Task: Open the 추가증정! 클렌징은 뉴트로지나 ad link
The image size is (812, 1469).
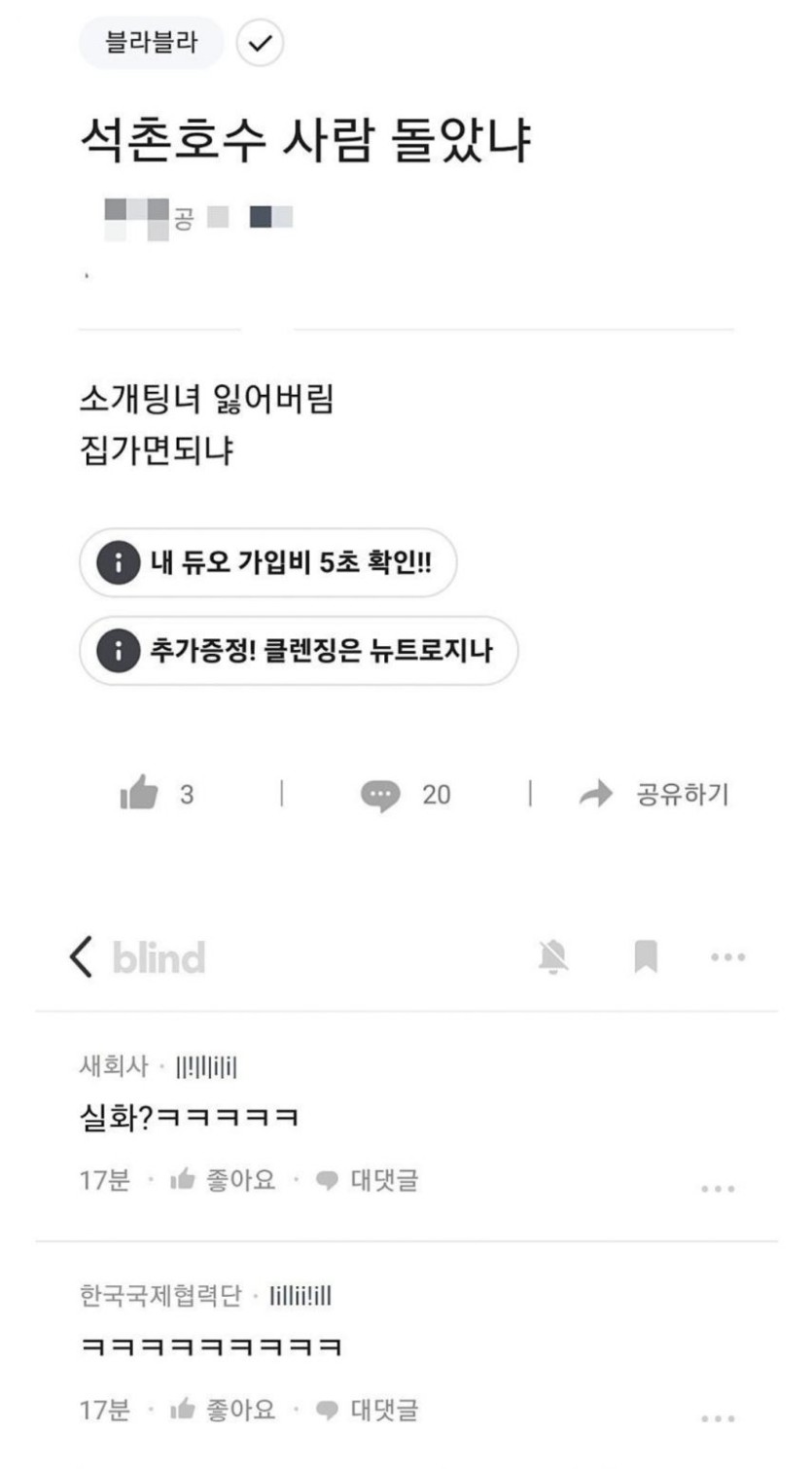Action: 298,650
